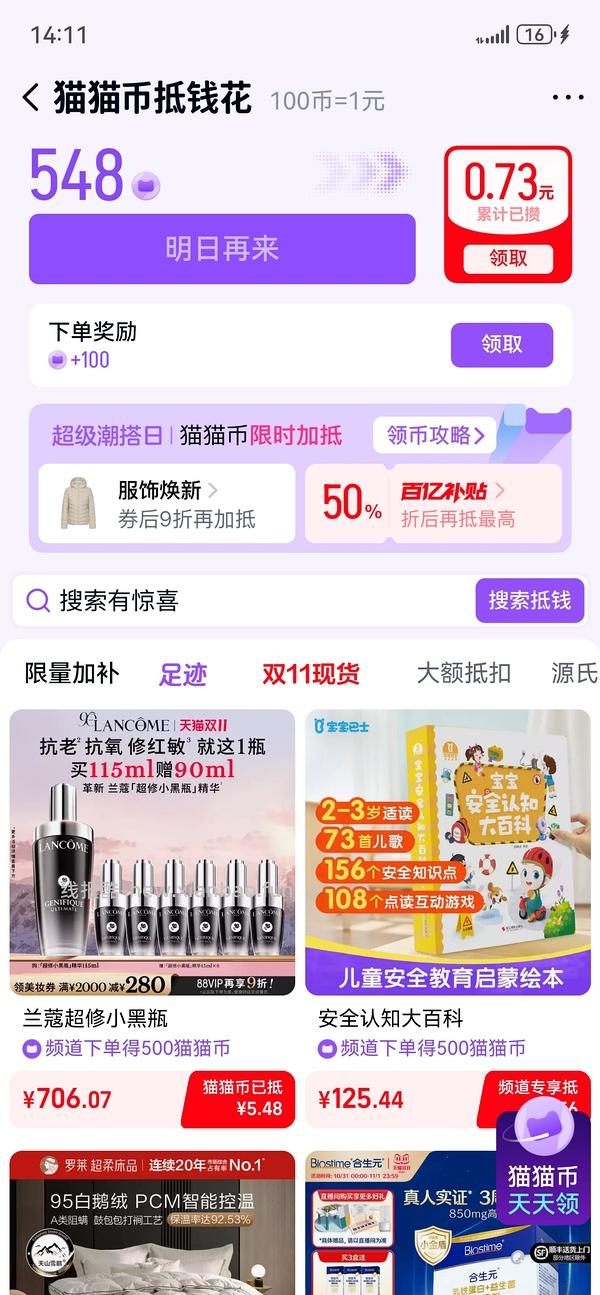Claim the 0.73元 accumulated savings

coord(508,258)
